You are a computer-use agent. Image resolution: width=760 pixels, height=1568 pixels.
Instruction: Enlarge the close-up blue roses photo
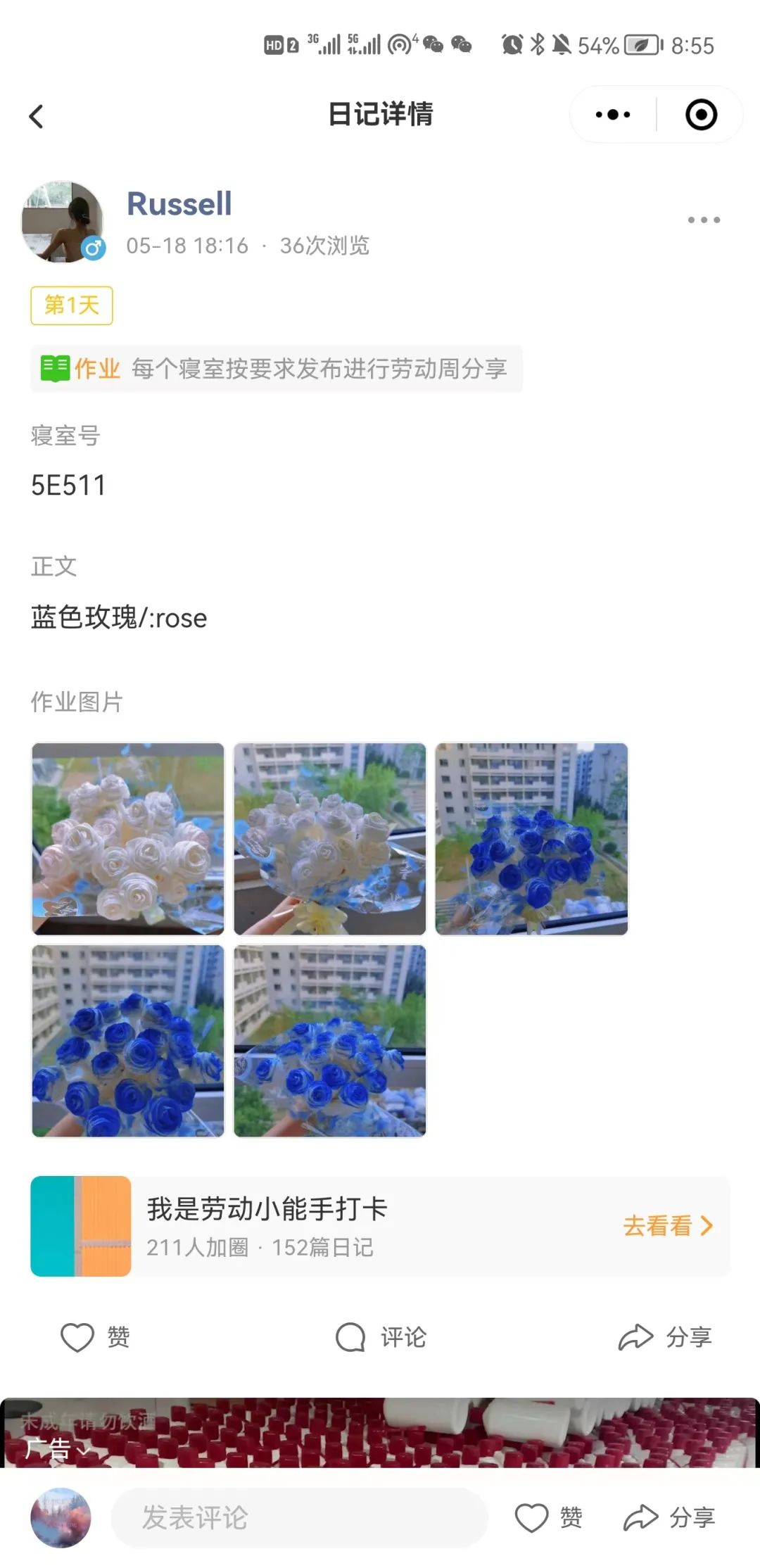click(x=128, y=1041)
